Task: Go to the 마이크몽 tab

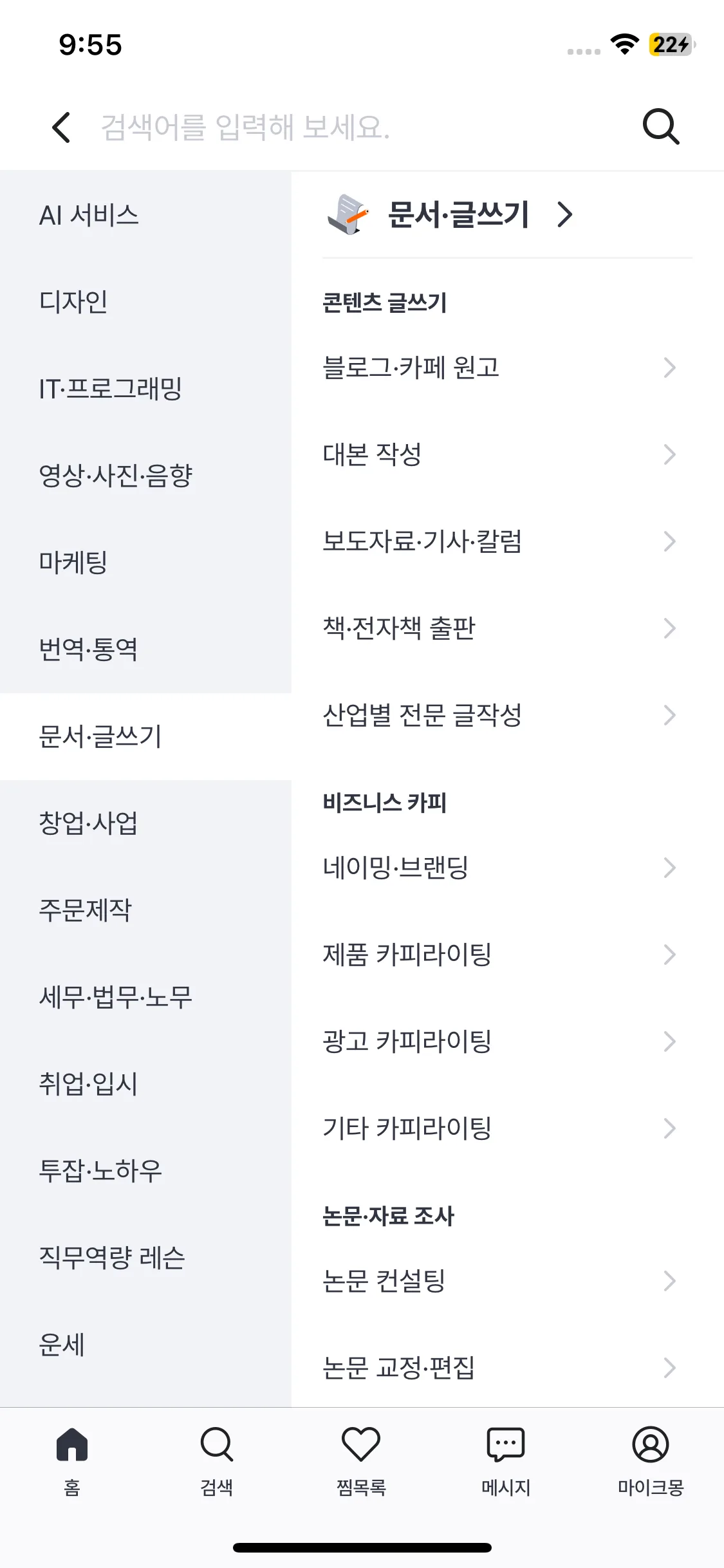Action: click(x=651, y=1461)
